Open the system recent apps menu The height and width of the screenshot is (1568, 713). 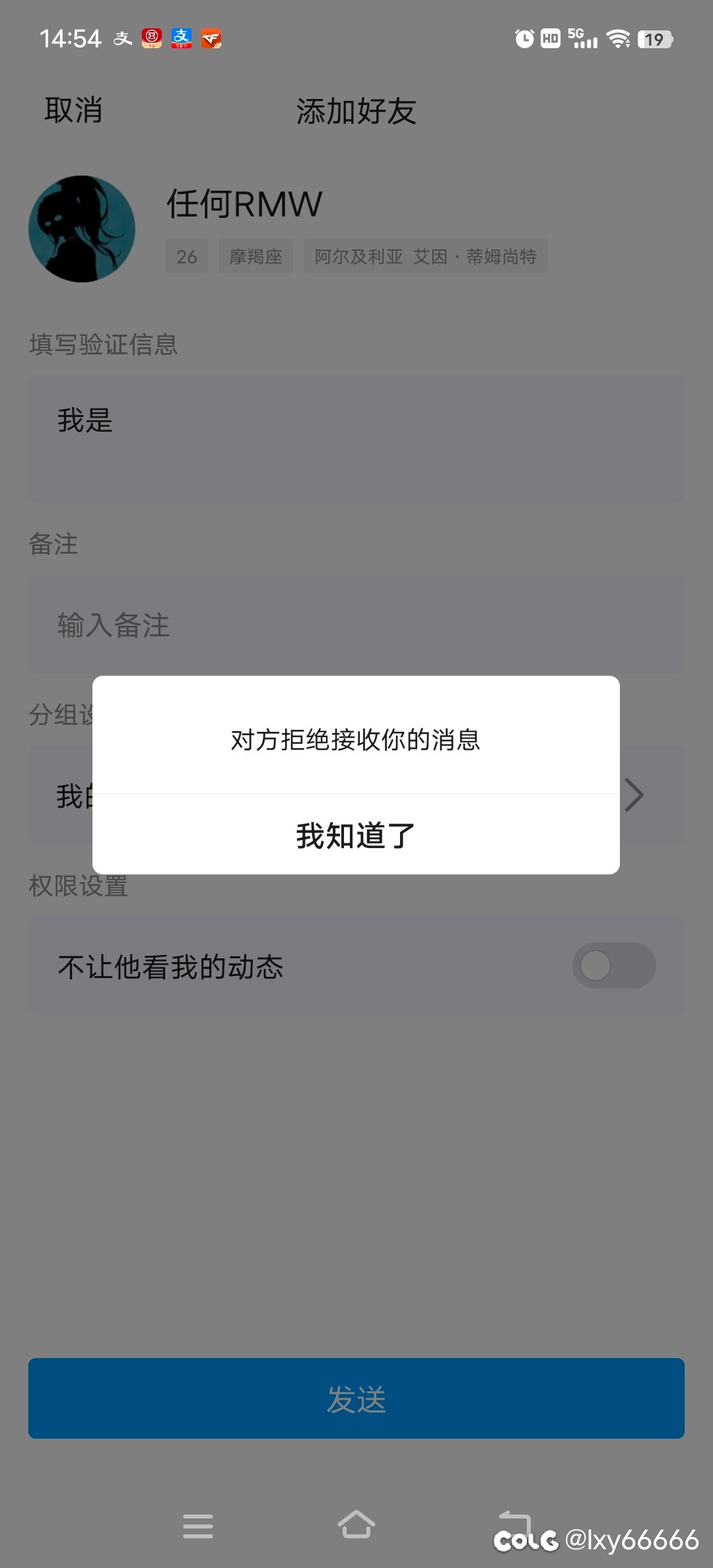click(198, 1526)
